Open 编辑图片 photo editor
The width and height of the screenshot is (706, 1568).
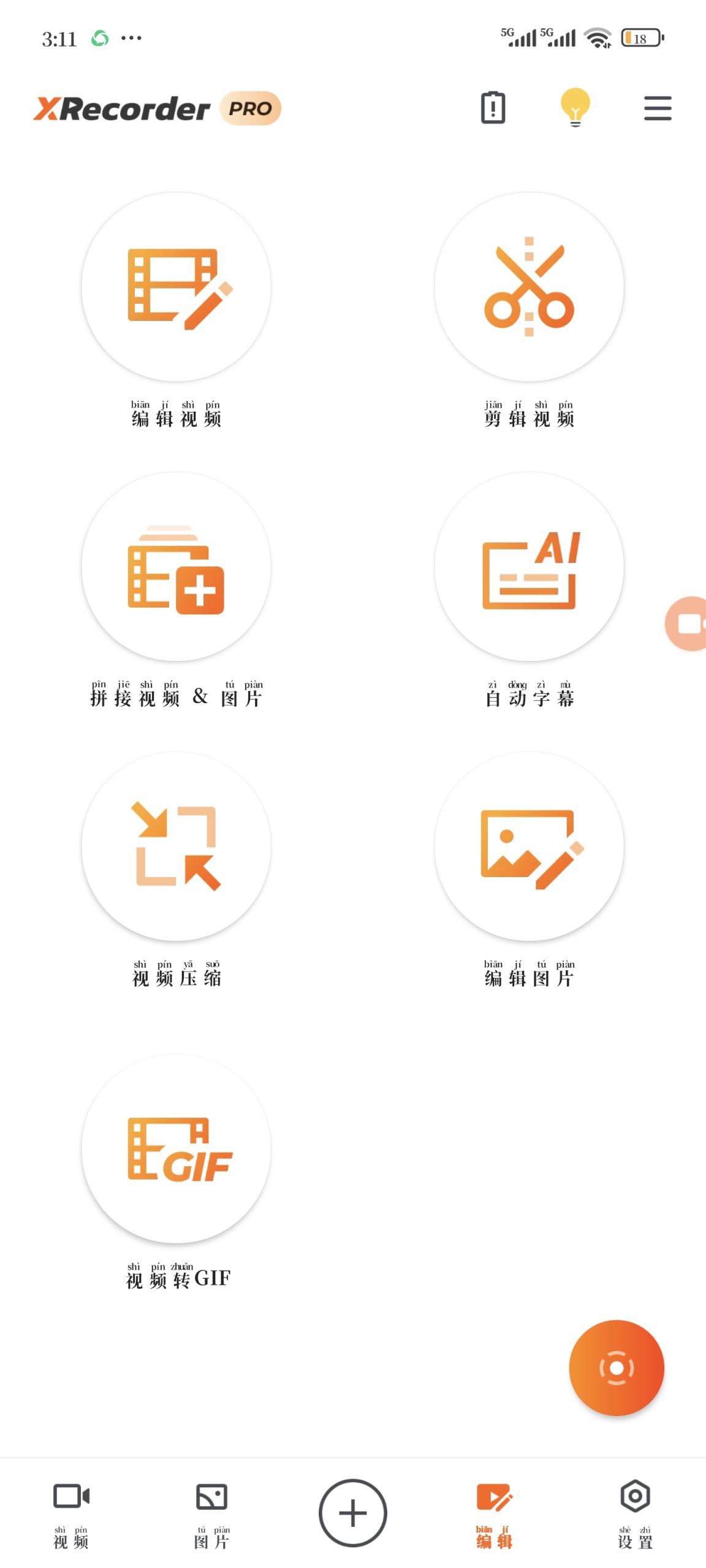pos(529,846)
